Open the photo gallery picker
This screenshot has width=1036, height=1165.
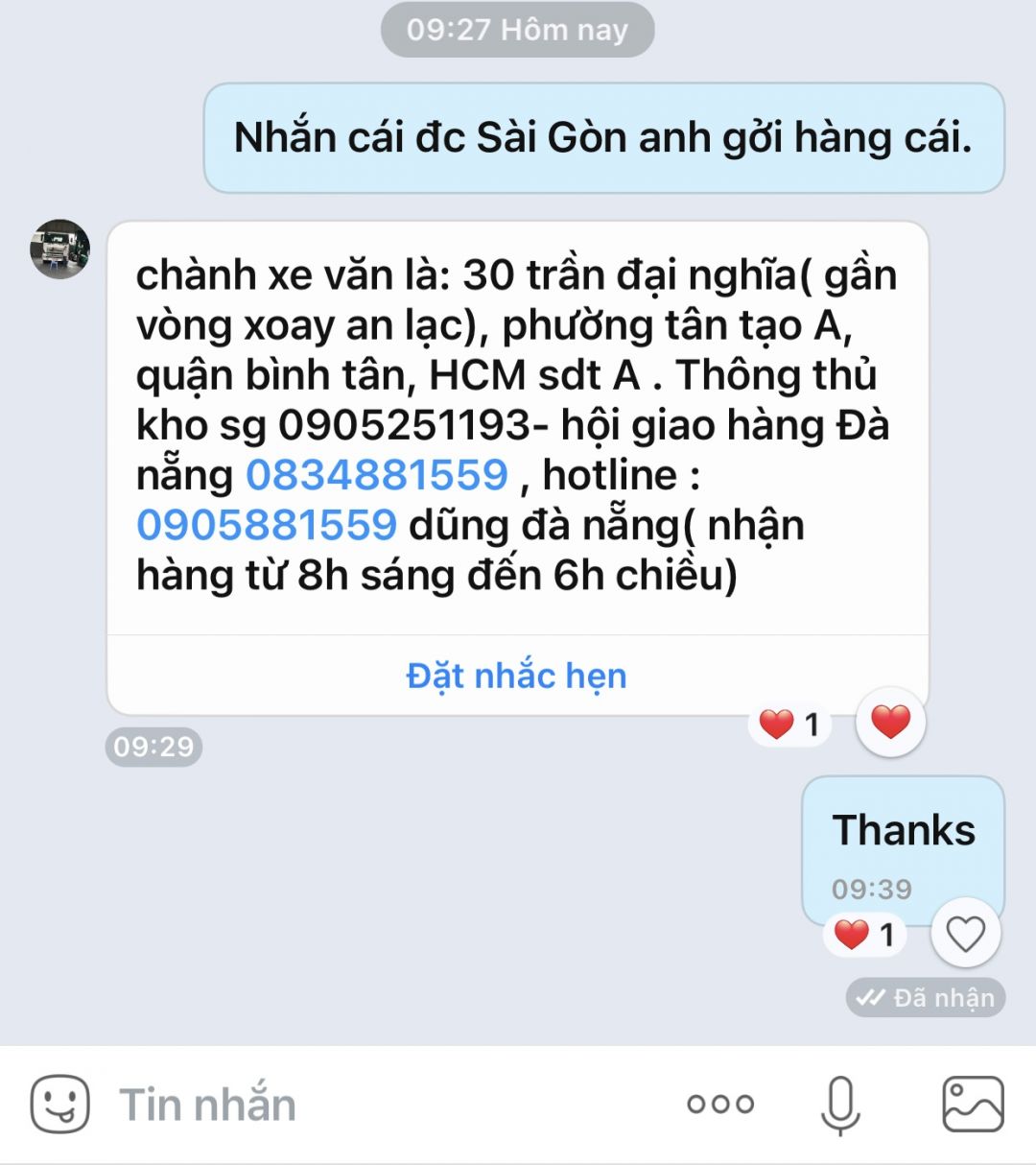[973, 1104]
